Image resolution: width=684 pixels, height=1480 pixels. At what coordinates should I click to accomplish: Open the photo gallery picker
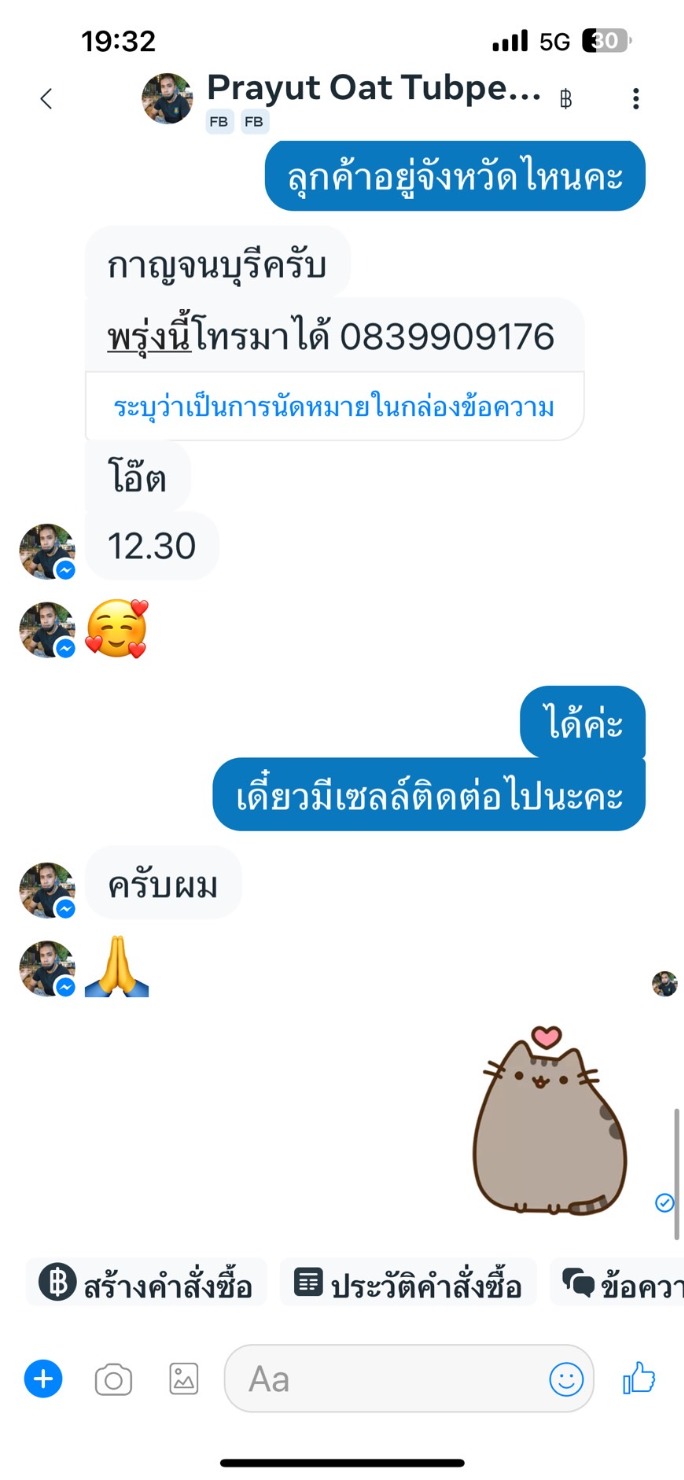(x=184, y=1379)
